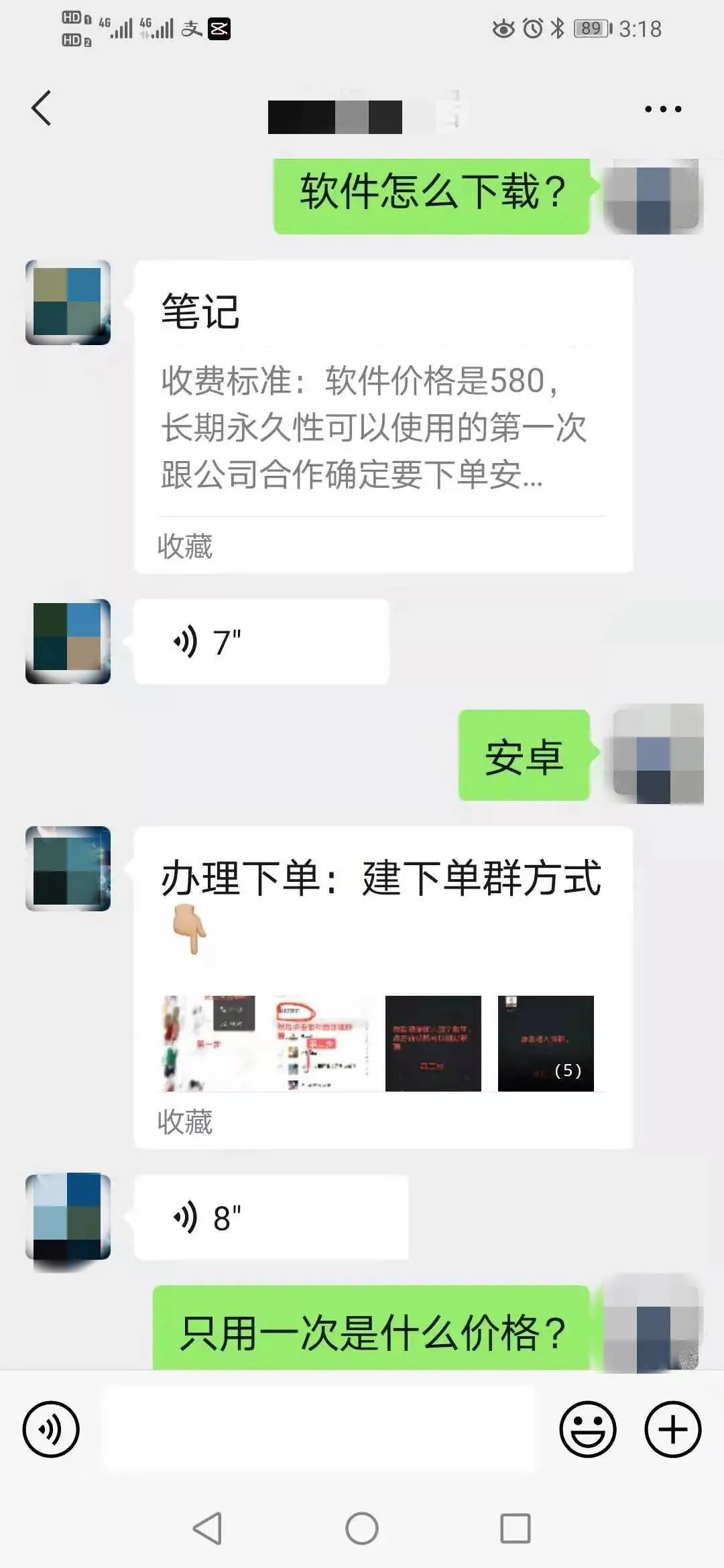Tap the Bluetooth icon in status bar
This screenshot has height=1568, width=724.
(x=555, y=29)
